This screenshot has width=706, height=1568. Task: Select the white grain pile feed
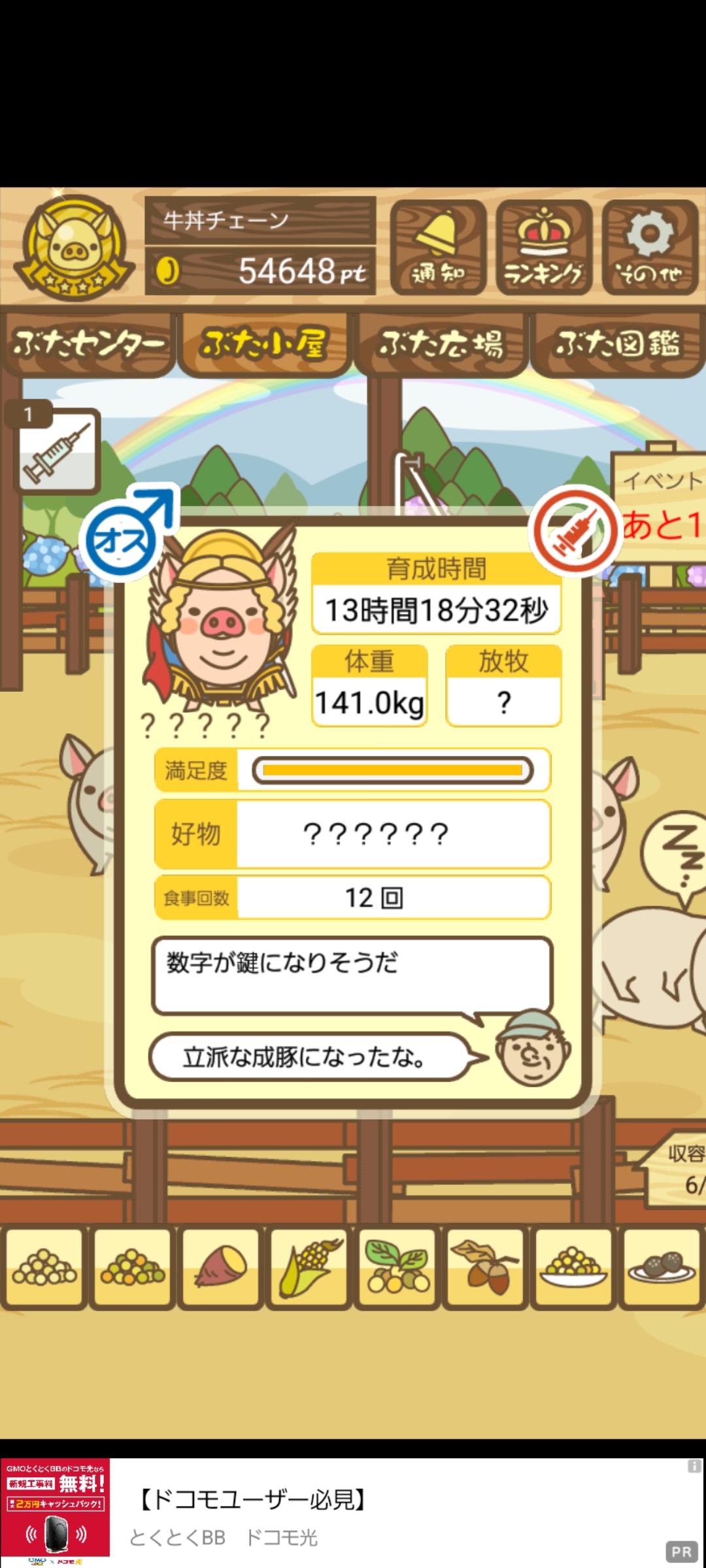44,1268
